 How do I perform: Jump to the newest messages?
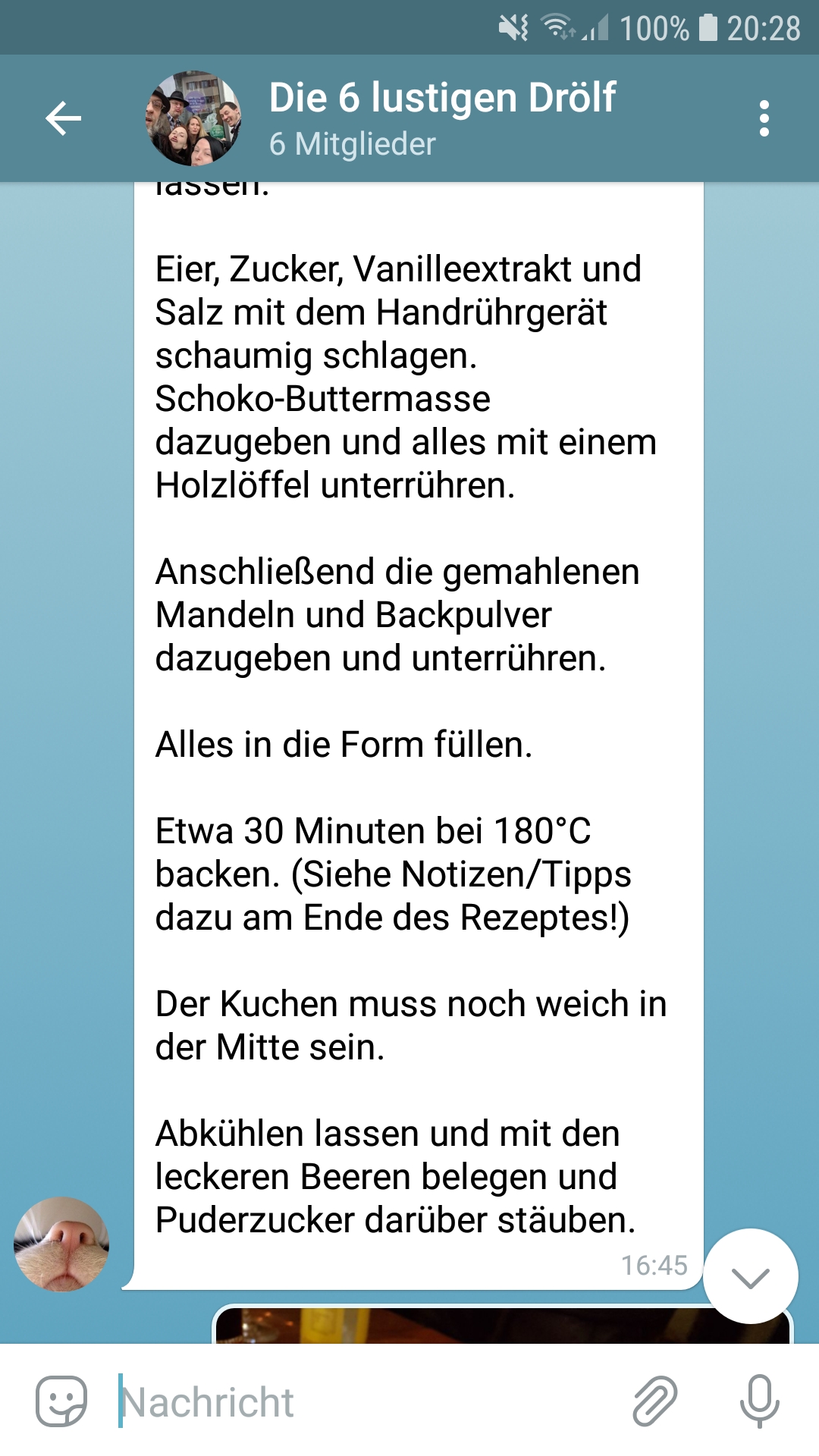pyautogui.click(x=750, y=1276)
